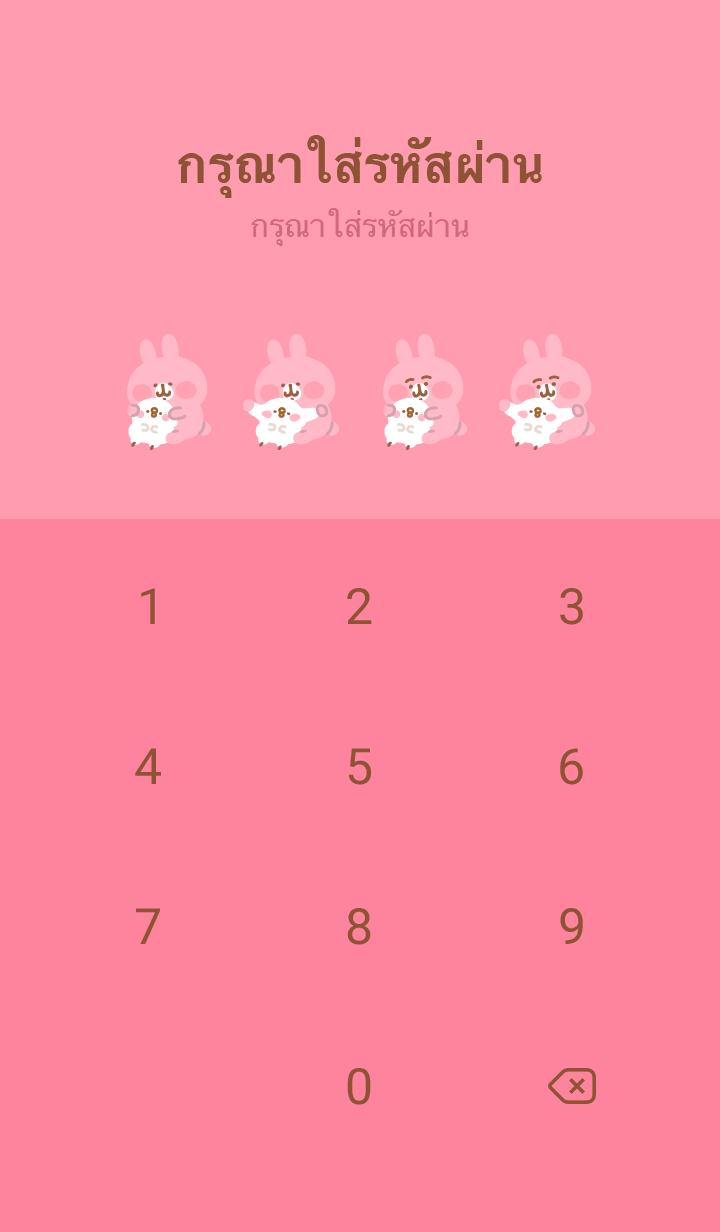The height and width of the screenshot is (1232, 720).
Task: Select digit 3 on the keypad
Action: pyautogui.click(x=571, y=607)
